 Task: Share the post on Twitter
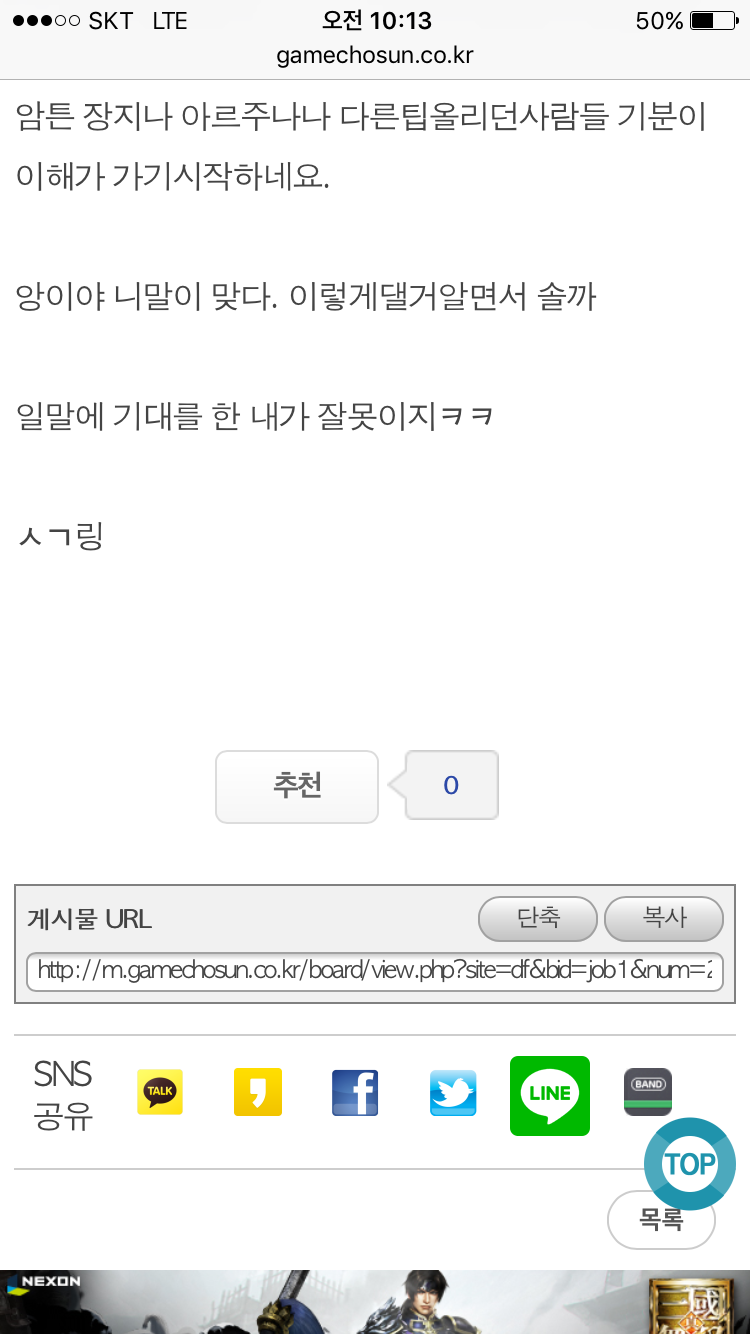[453, 1093]
